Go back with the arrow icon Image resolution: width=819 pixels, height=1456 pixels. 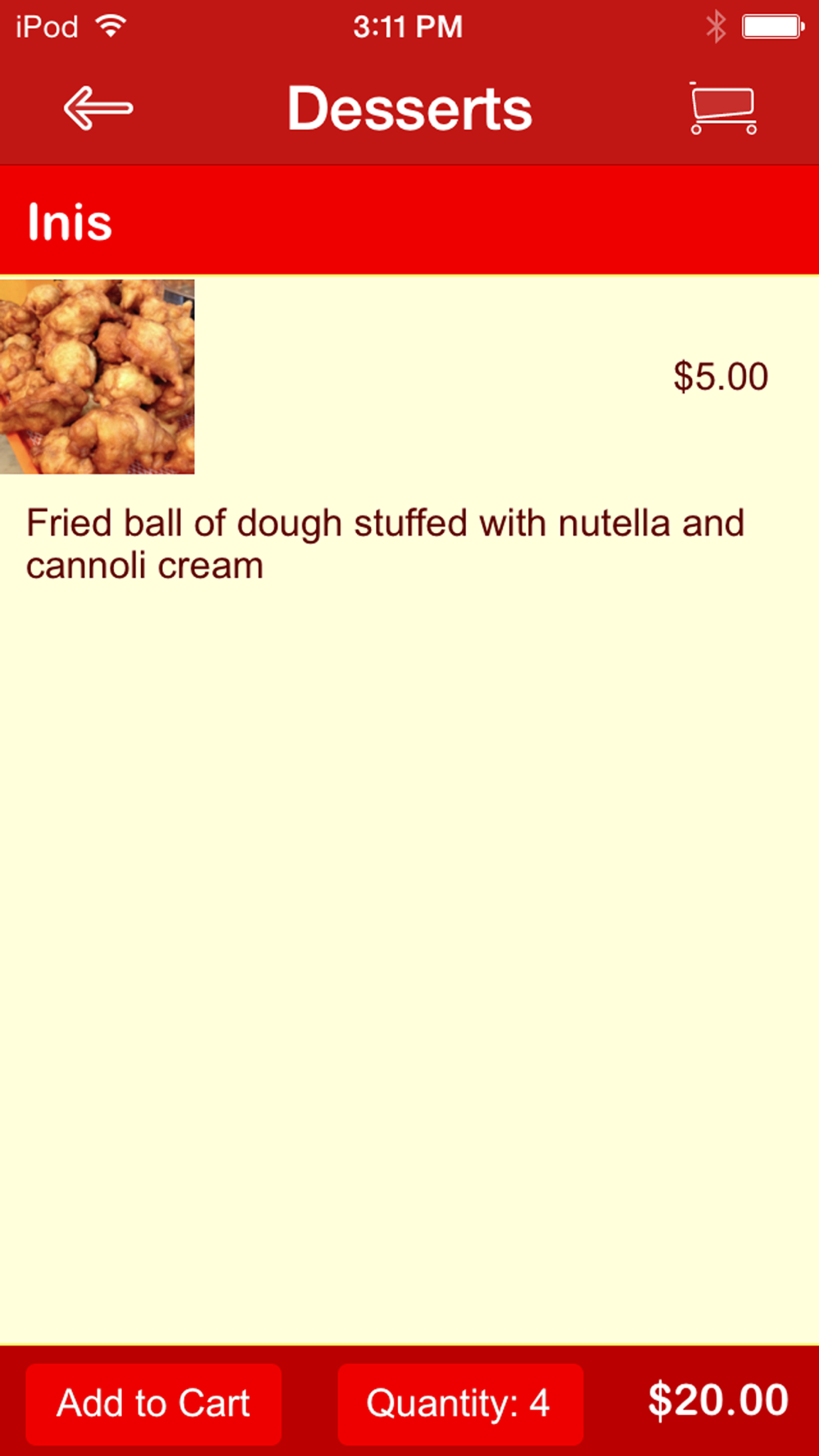(98, 108)
